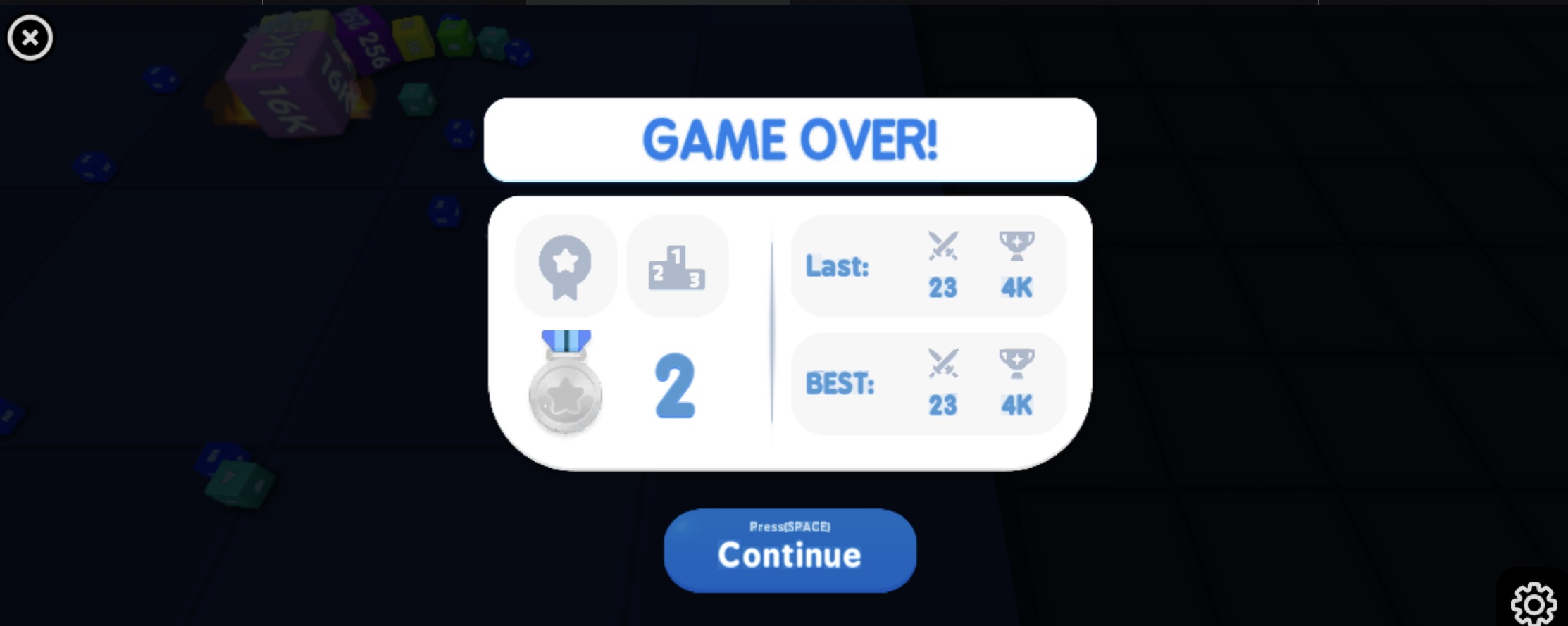Open the settings gear
Image resolution: width=1568 pixels, height=626 pixels.
point(1533,603)
